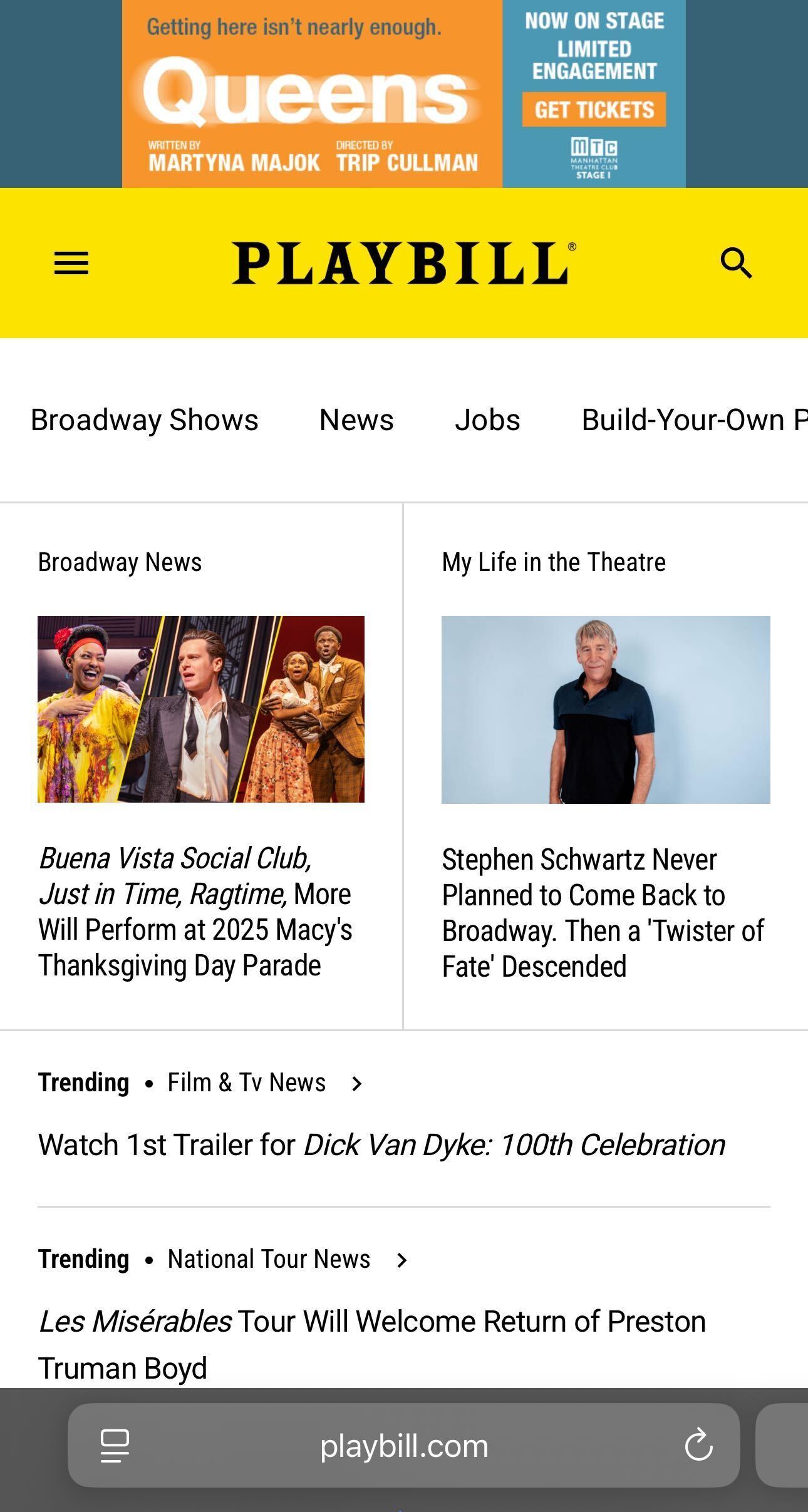Open the search magnifier icon
808x1512 pixels.
coord(735,263)
